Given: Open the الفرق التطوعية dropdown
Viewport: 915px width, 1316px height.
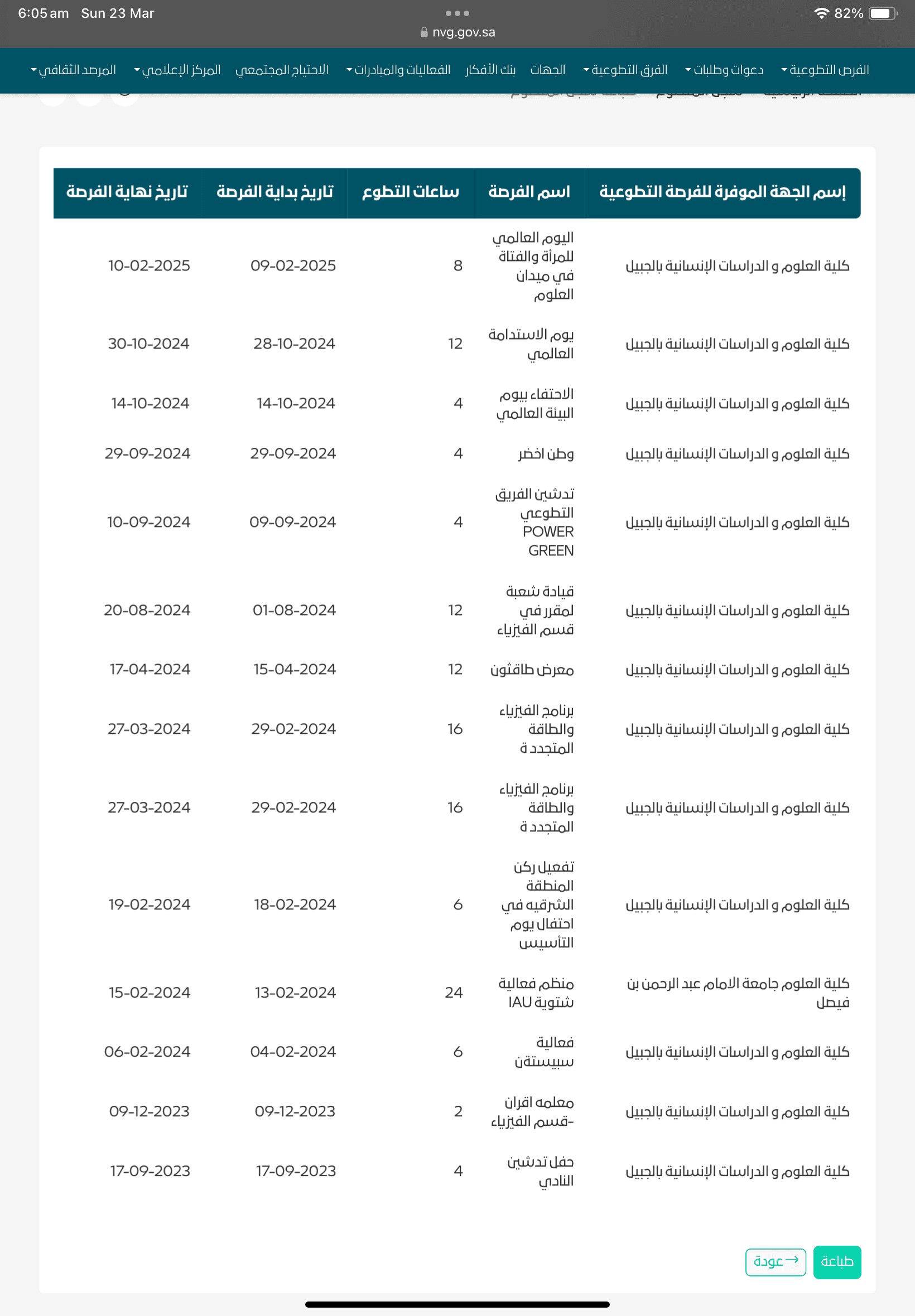Looking at the screenshot, I should [625, 70].
